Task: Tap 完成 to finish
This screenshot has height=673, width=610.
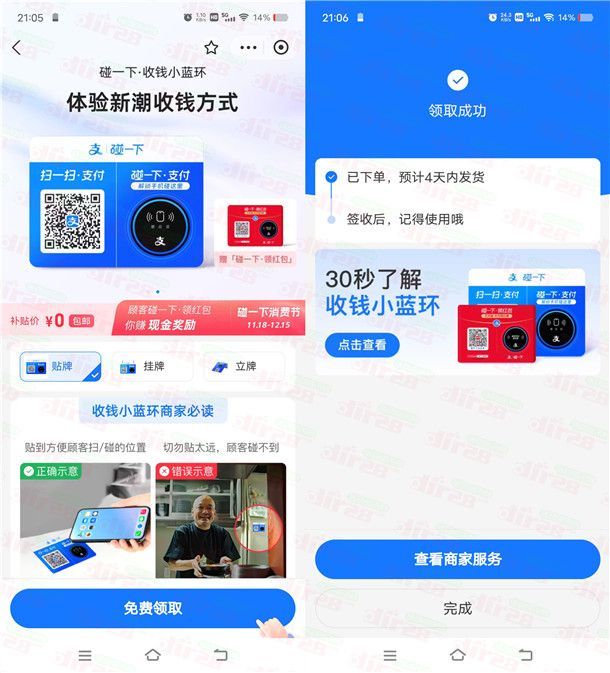Action: point(458,608)
